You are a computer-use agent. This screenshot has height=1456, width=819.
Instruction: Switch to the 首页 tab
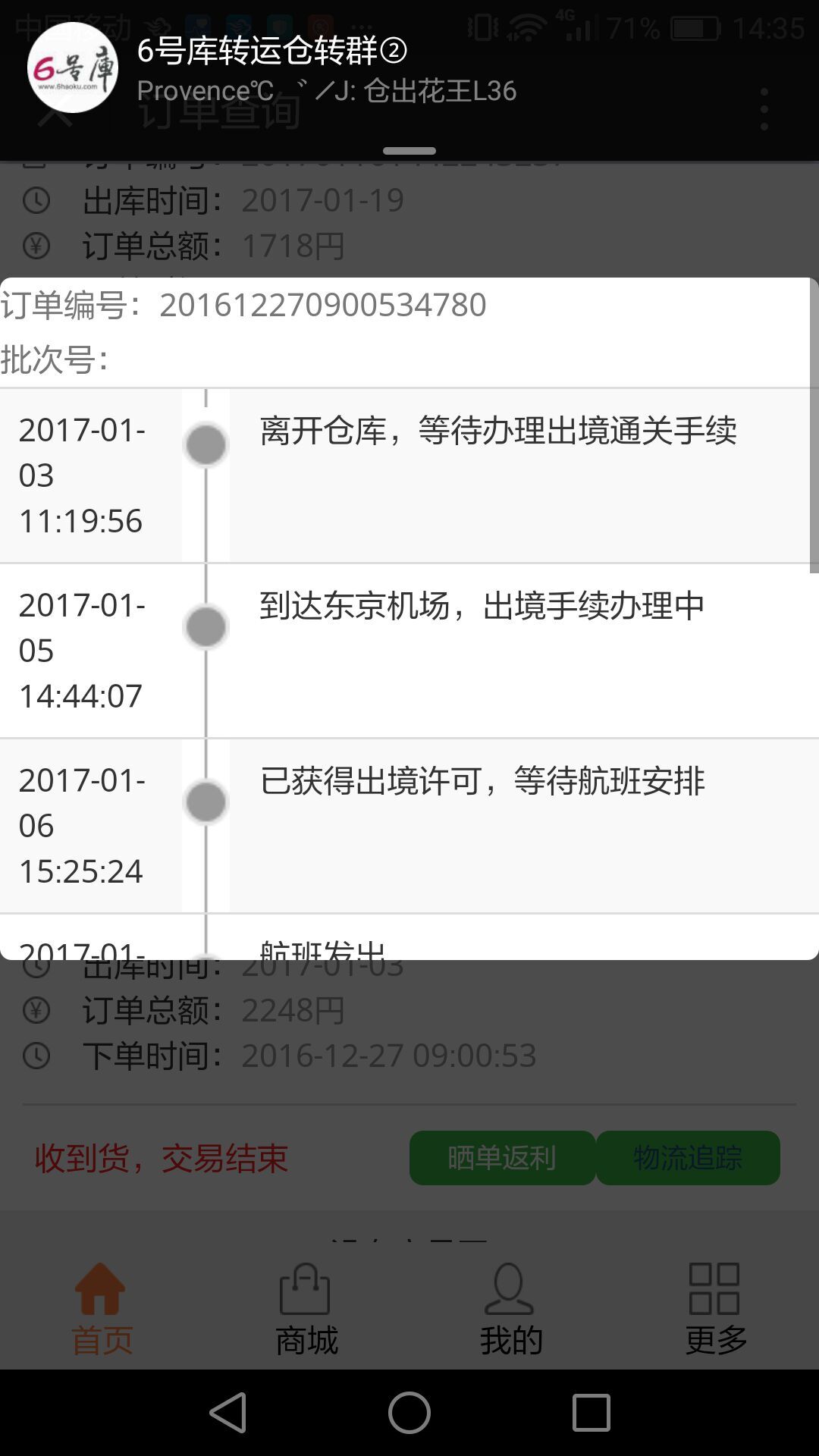102,1310
